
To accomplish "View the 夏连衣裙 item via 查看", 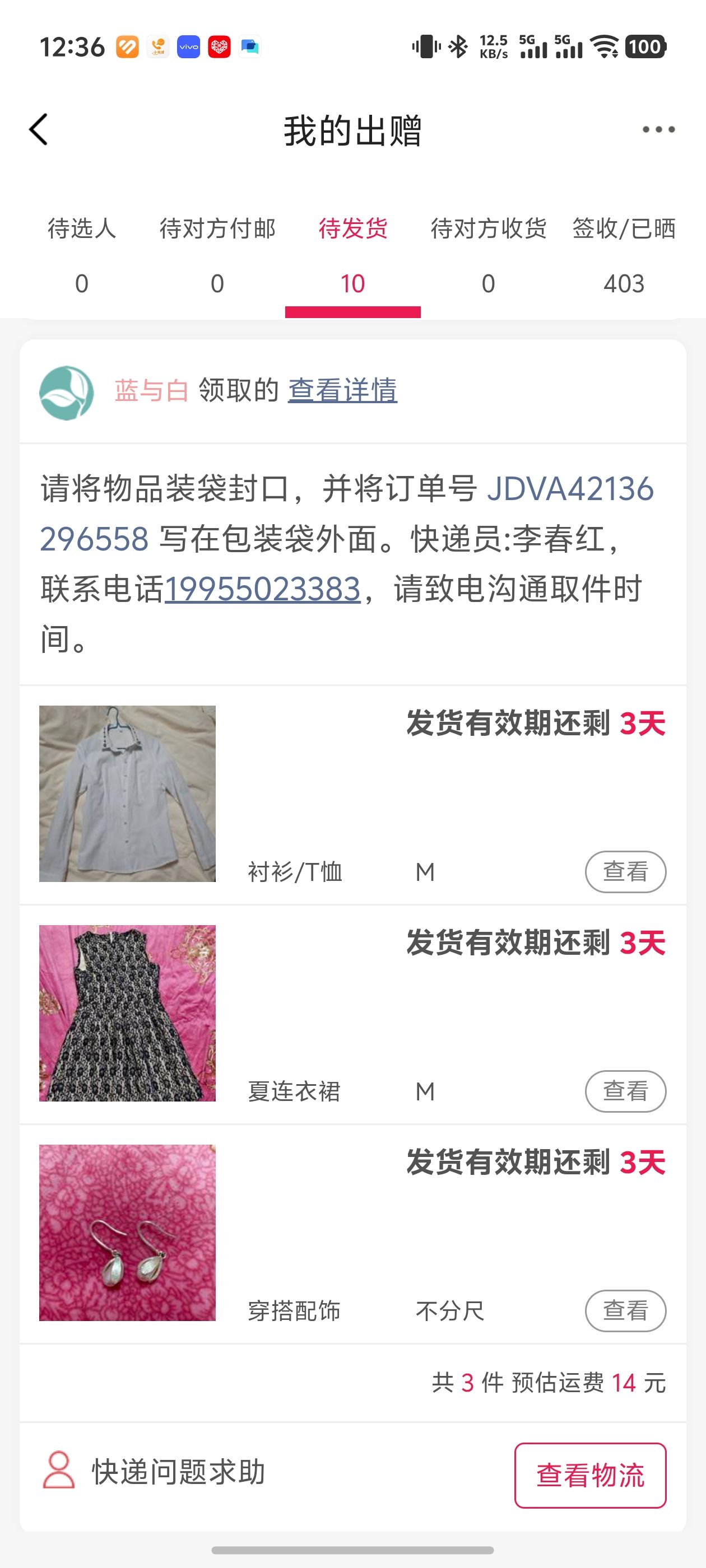I will (625, 1091).
